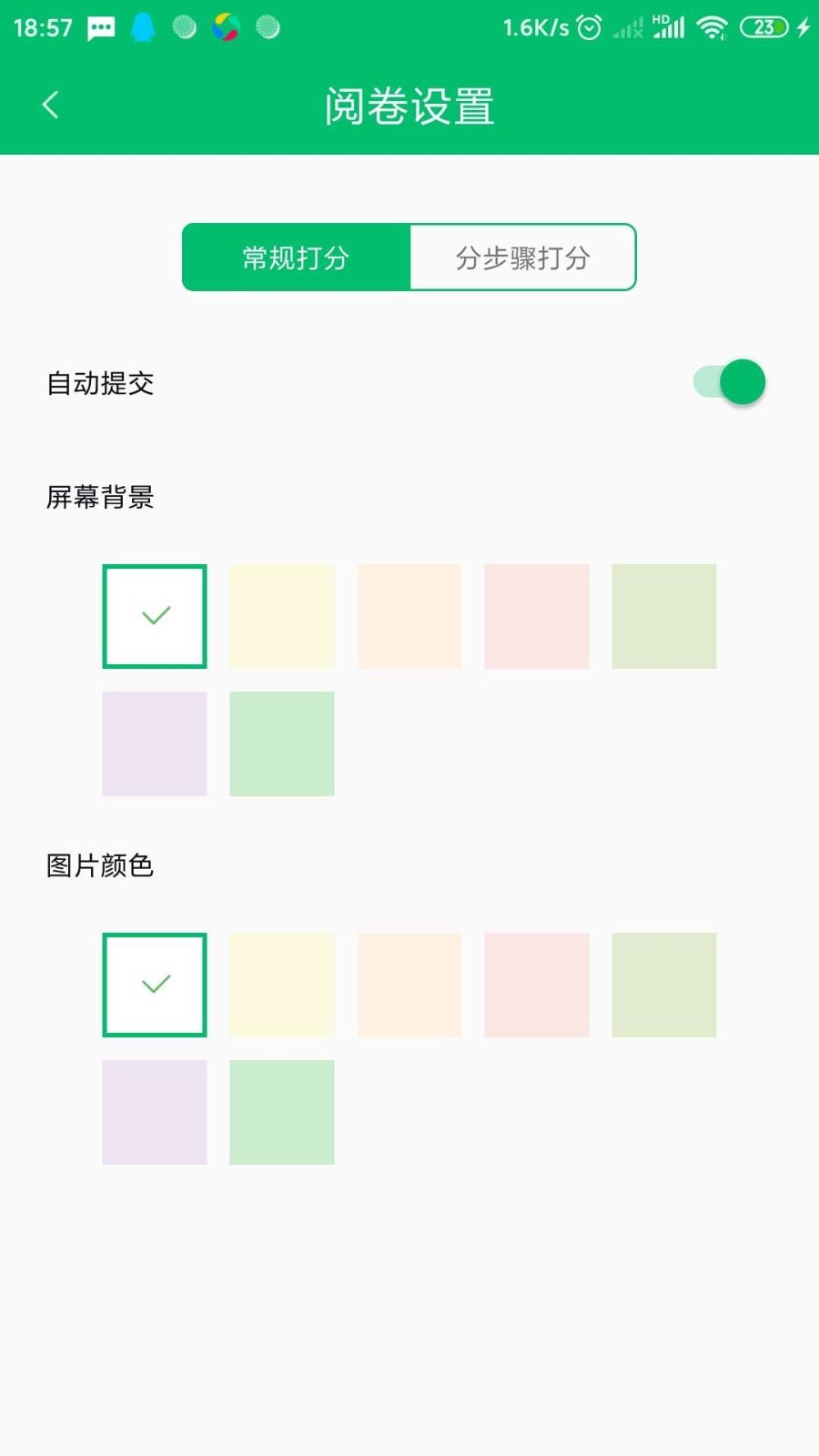Screen dimensions: 819x1456
Task: Select the pink 图片颜色 swatch
Action: click(536, 984)
